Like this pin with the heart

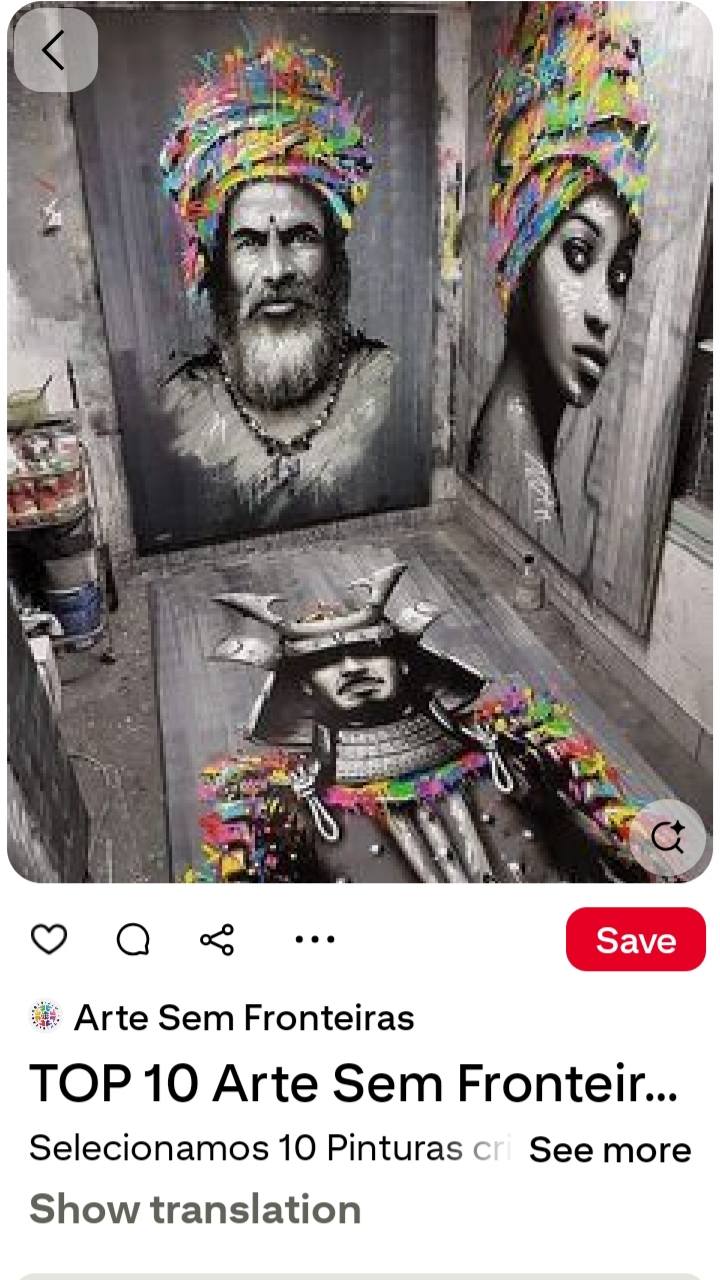click(x=49, y=940)
